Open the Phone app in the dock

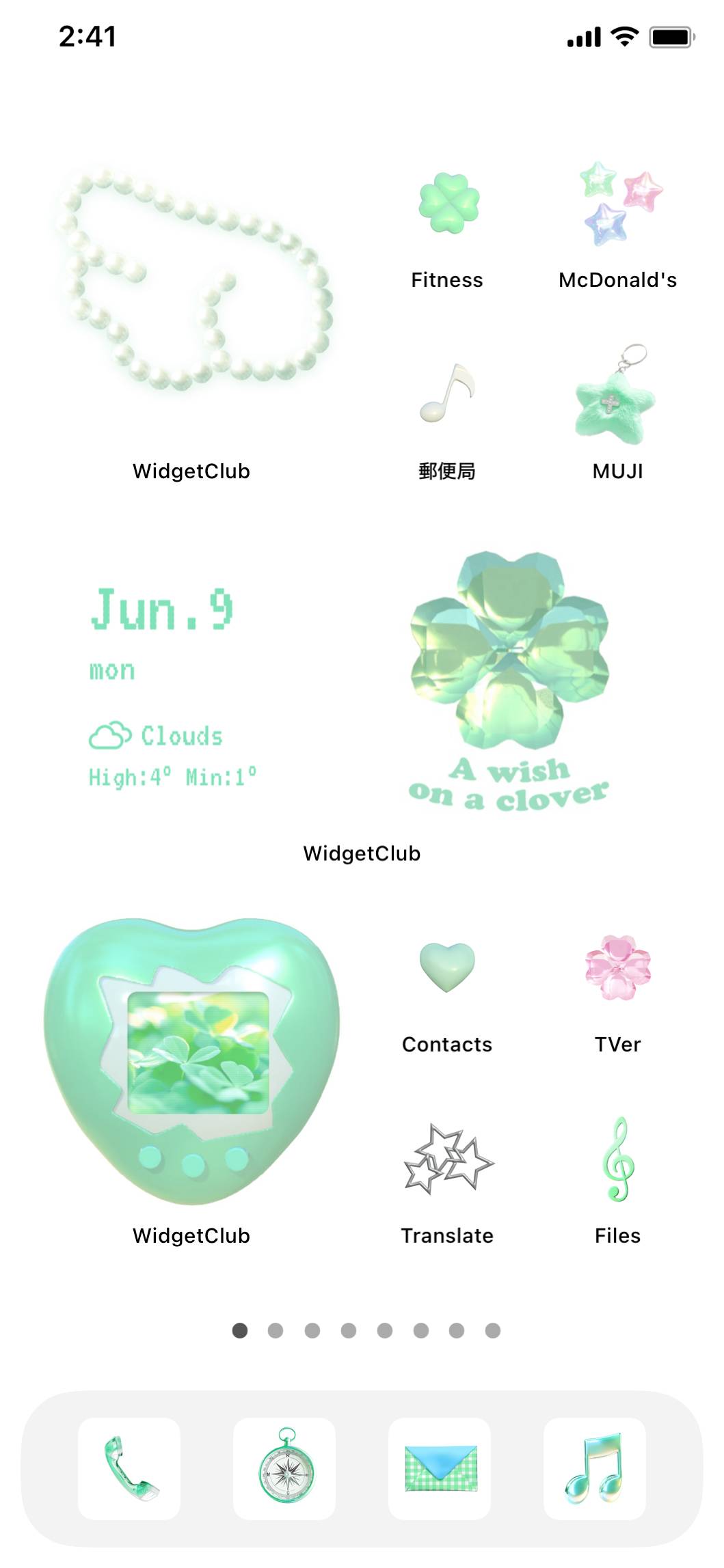click(x=129, y=1468)
